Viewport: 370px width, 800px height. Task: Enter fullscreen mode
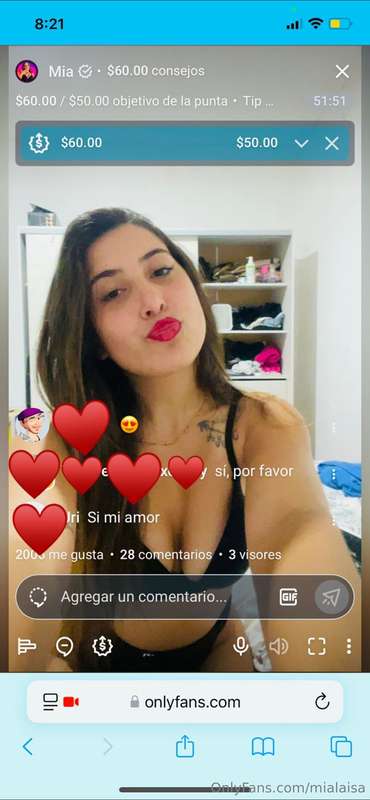pos(316,646)
